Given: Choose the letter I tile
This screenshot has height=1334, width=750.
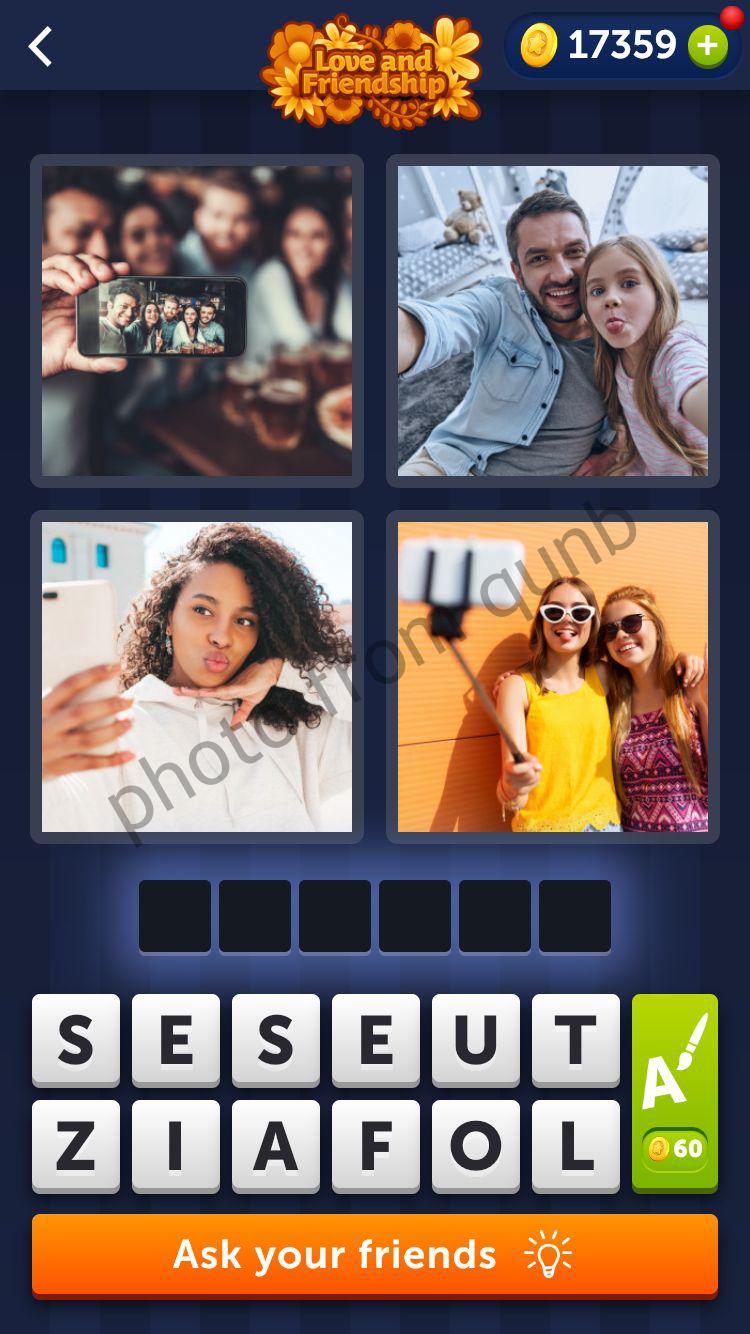Looking at the screenshot, I should [x=176, y=1146].
